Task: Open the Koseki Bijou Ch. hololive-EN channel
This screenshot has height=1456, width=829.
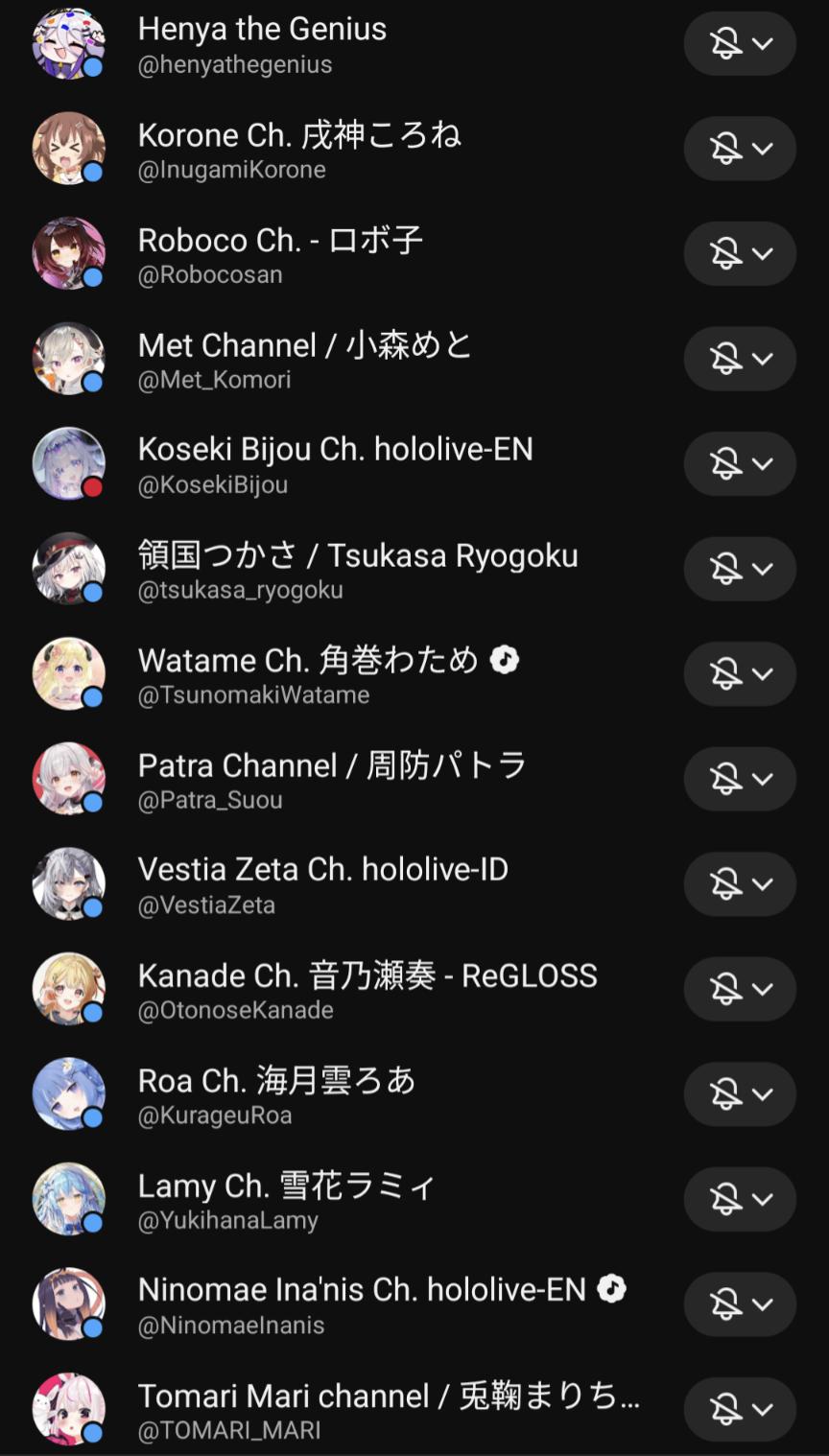Action: coord(335,463)
